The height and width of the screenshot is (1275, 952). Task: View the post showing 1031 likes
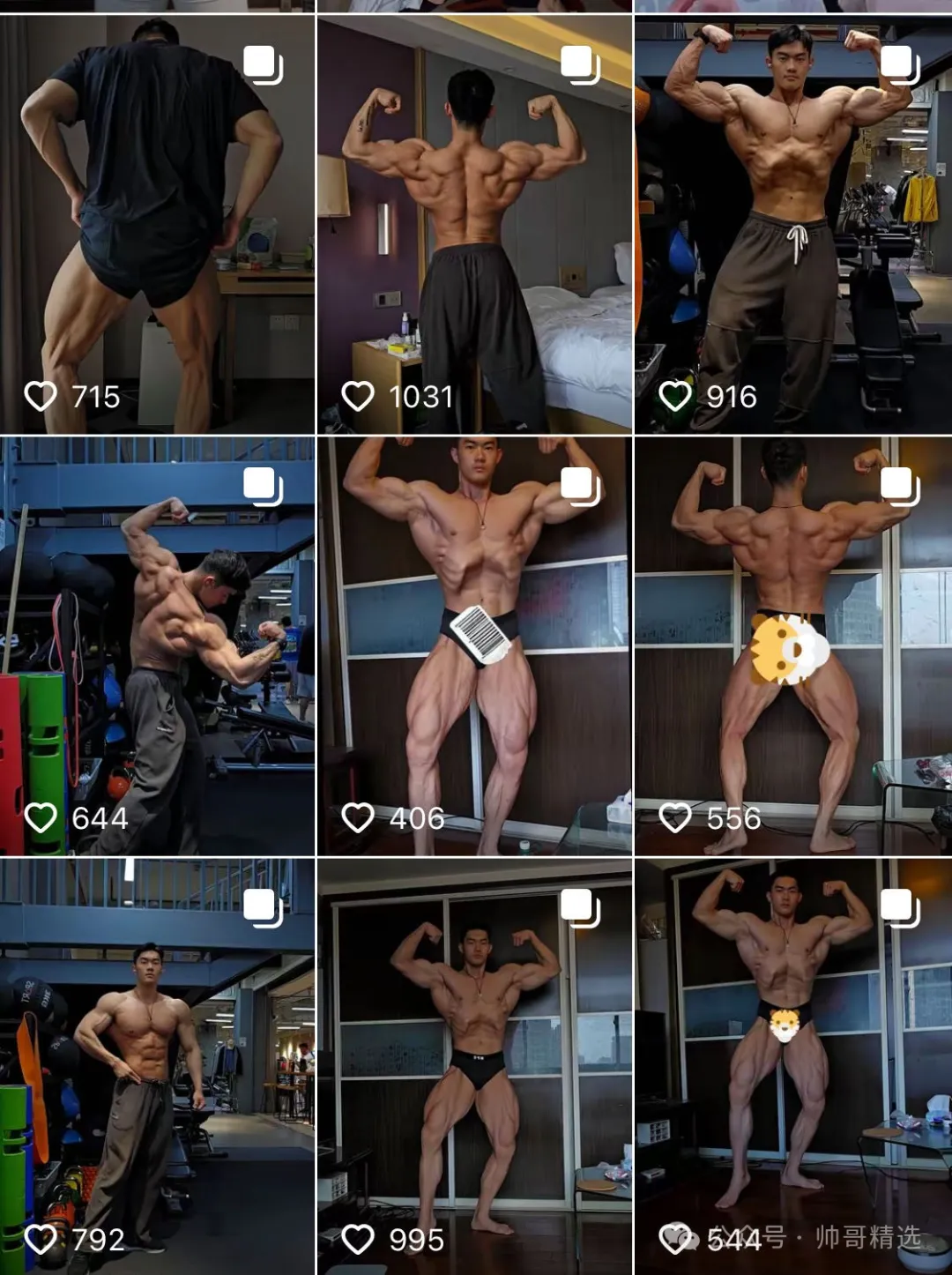474,224
